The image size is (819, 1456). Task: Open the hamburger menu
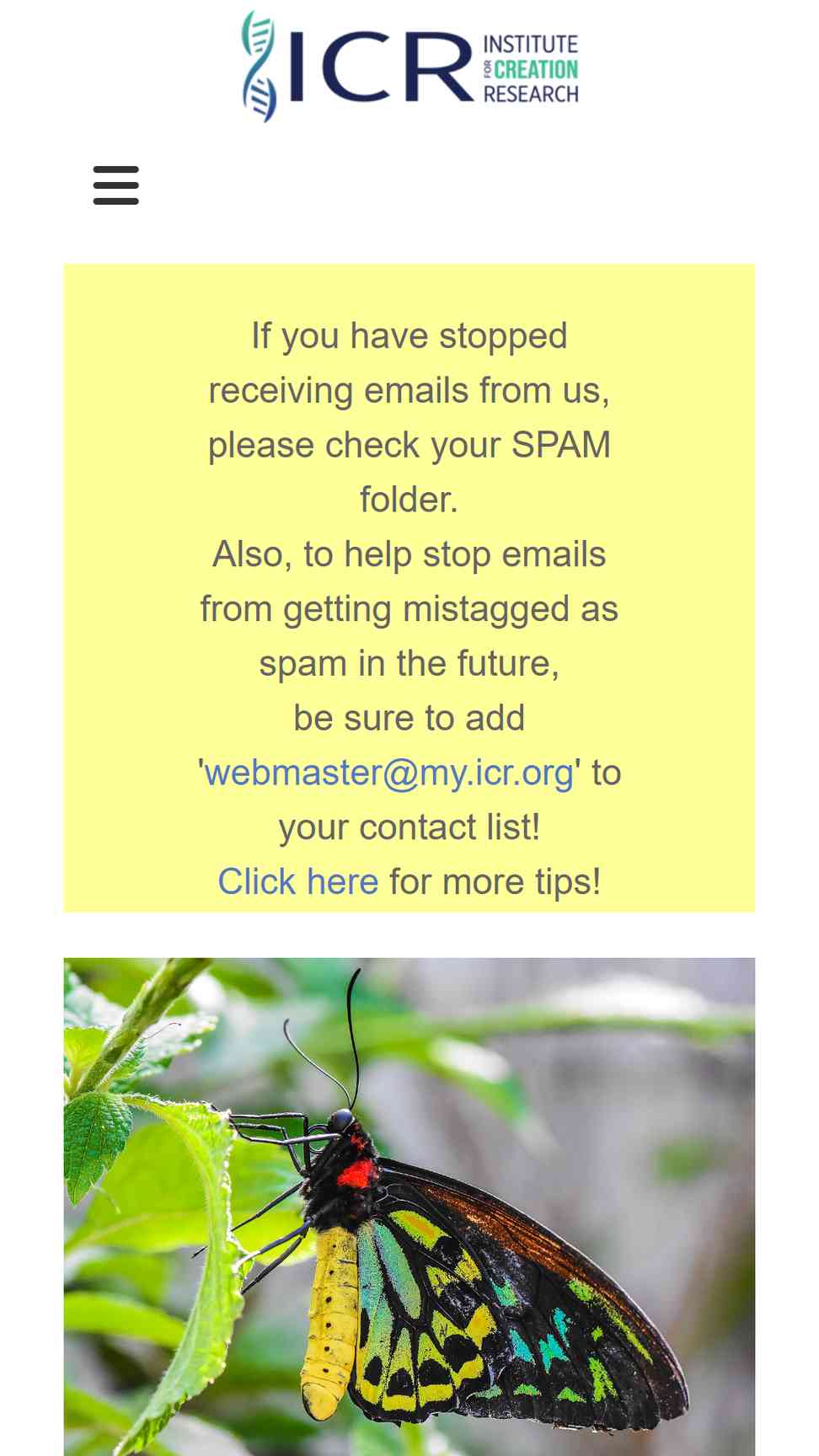pyautogui.click(x=116, y=185)
